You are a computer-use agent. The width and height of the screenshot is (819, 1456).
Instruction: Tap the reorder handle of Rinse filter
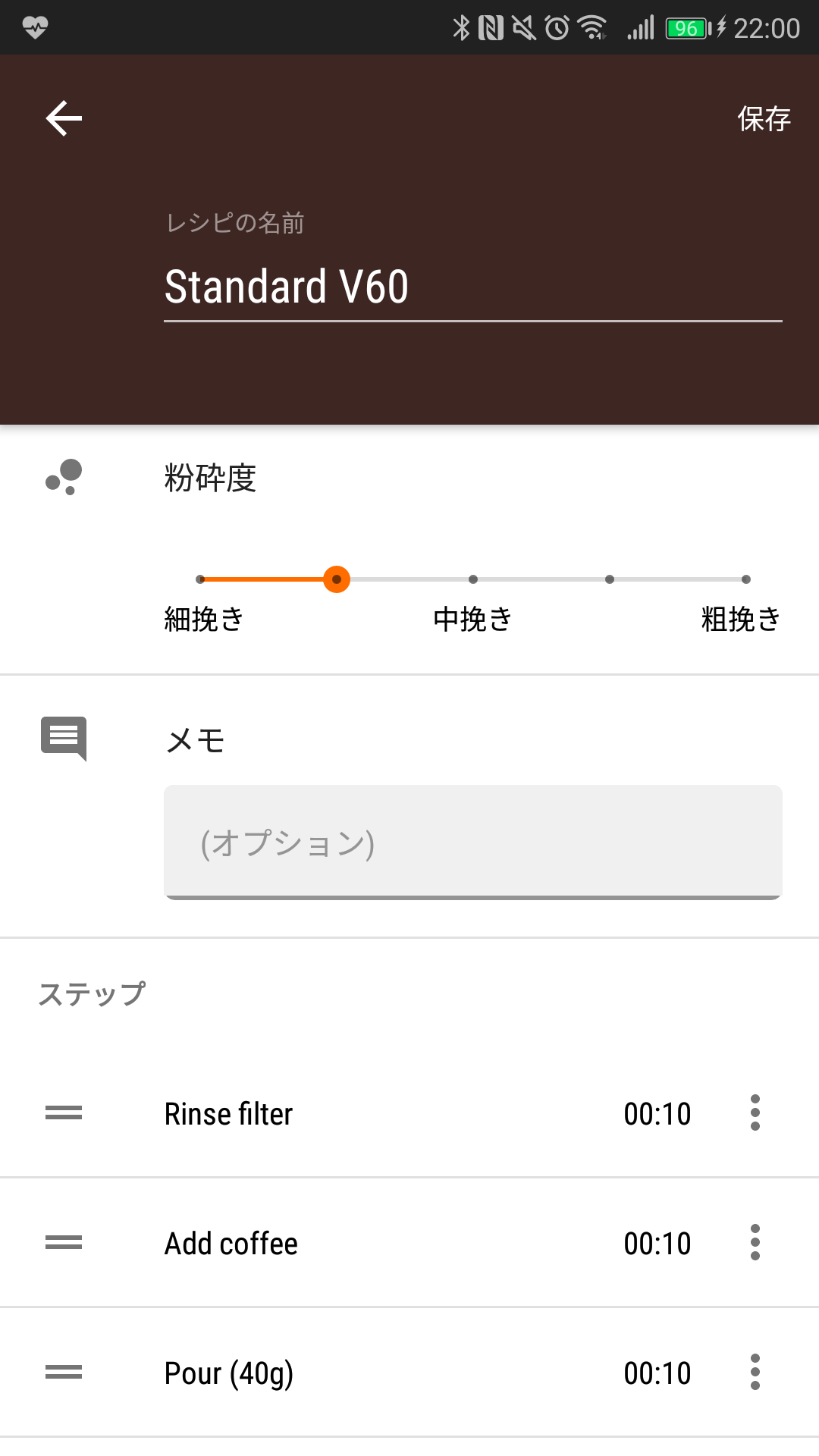coord(64,1113)
